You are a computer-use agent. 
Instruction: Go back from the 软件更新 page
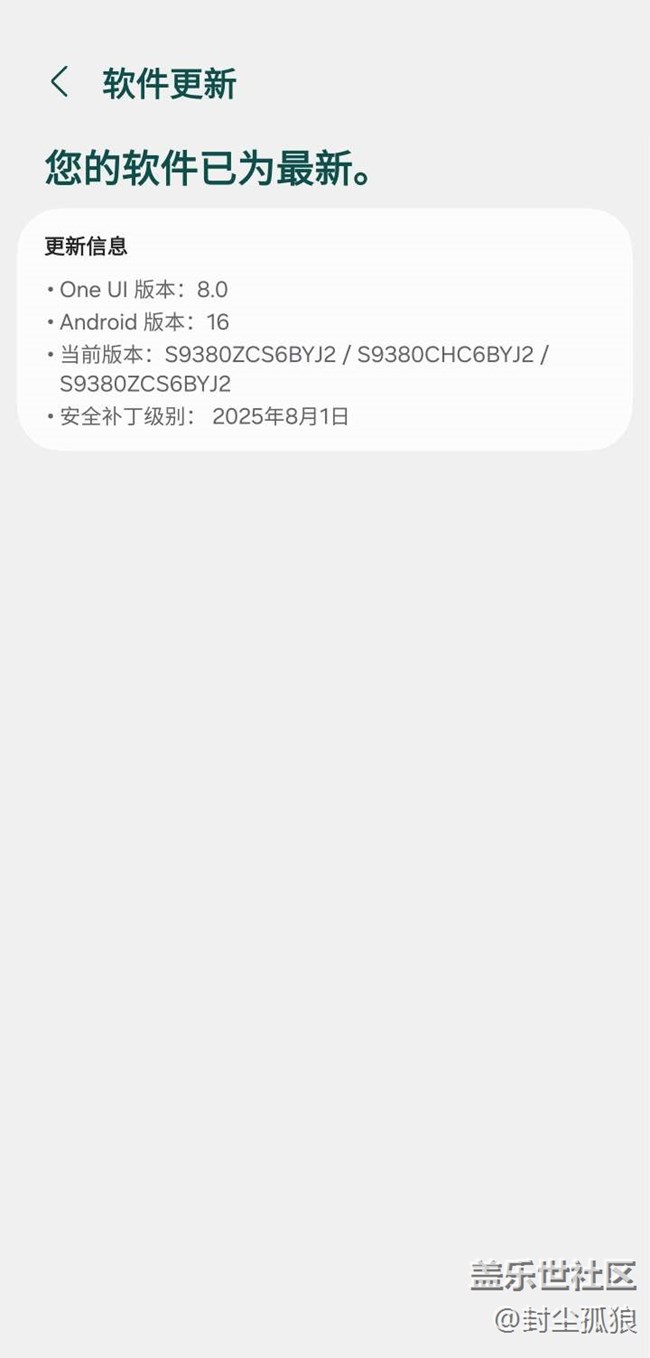pos(59,83)
